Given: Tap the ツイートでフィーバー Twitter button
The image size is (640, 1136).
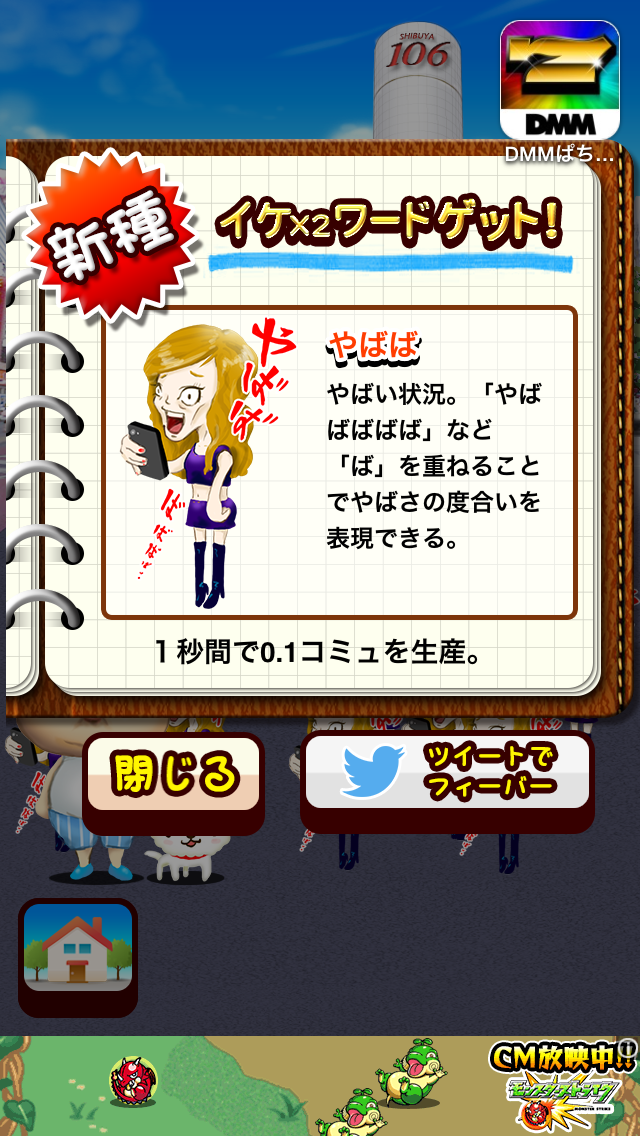Looking at the screenshot, I should click(x=447, y=773).
